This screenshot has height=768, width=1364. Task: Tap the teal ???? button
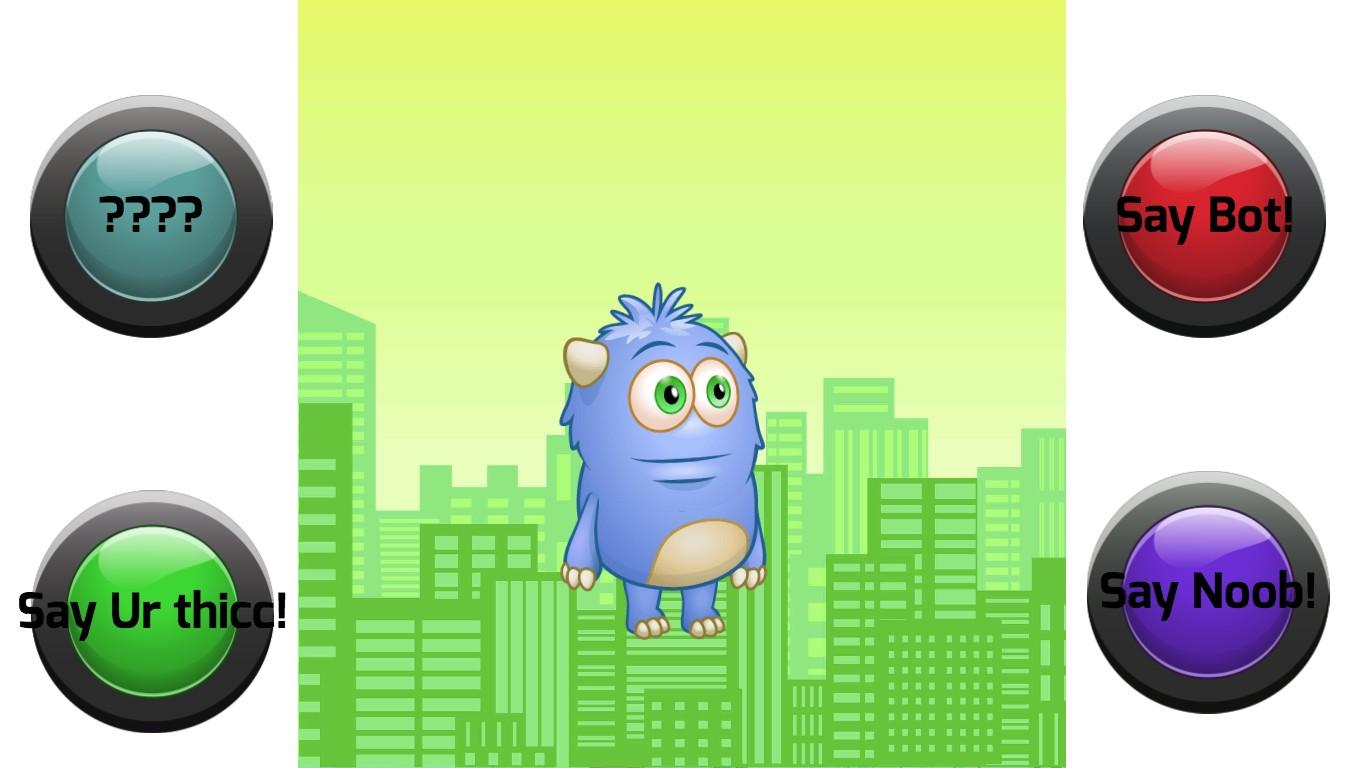coord(151,216)
